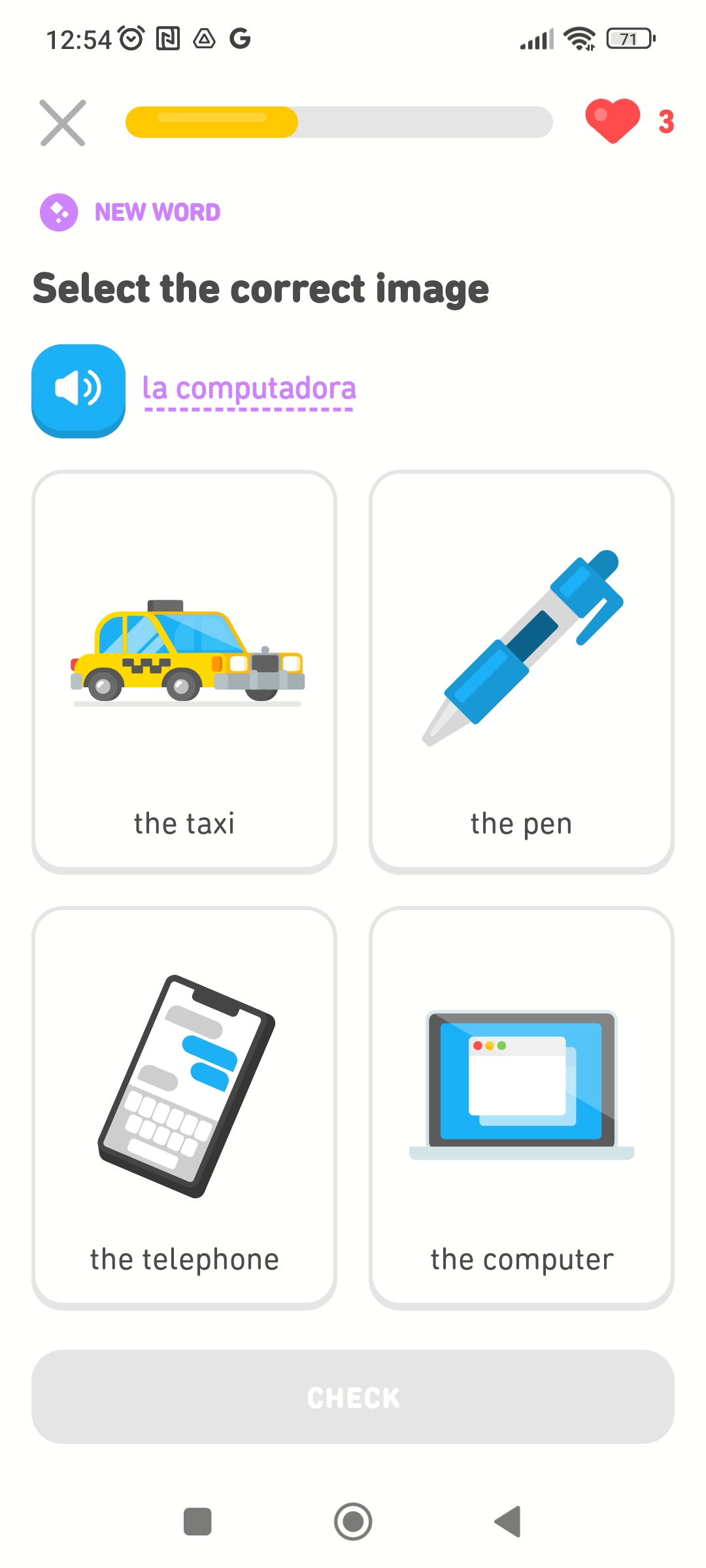Close the lesson with the X icon

63,123
